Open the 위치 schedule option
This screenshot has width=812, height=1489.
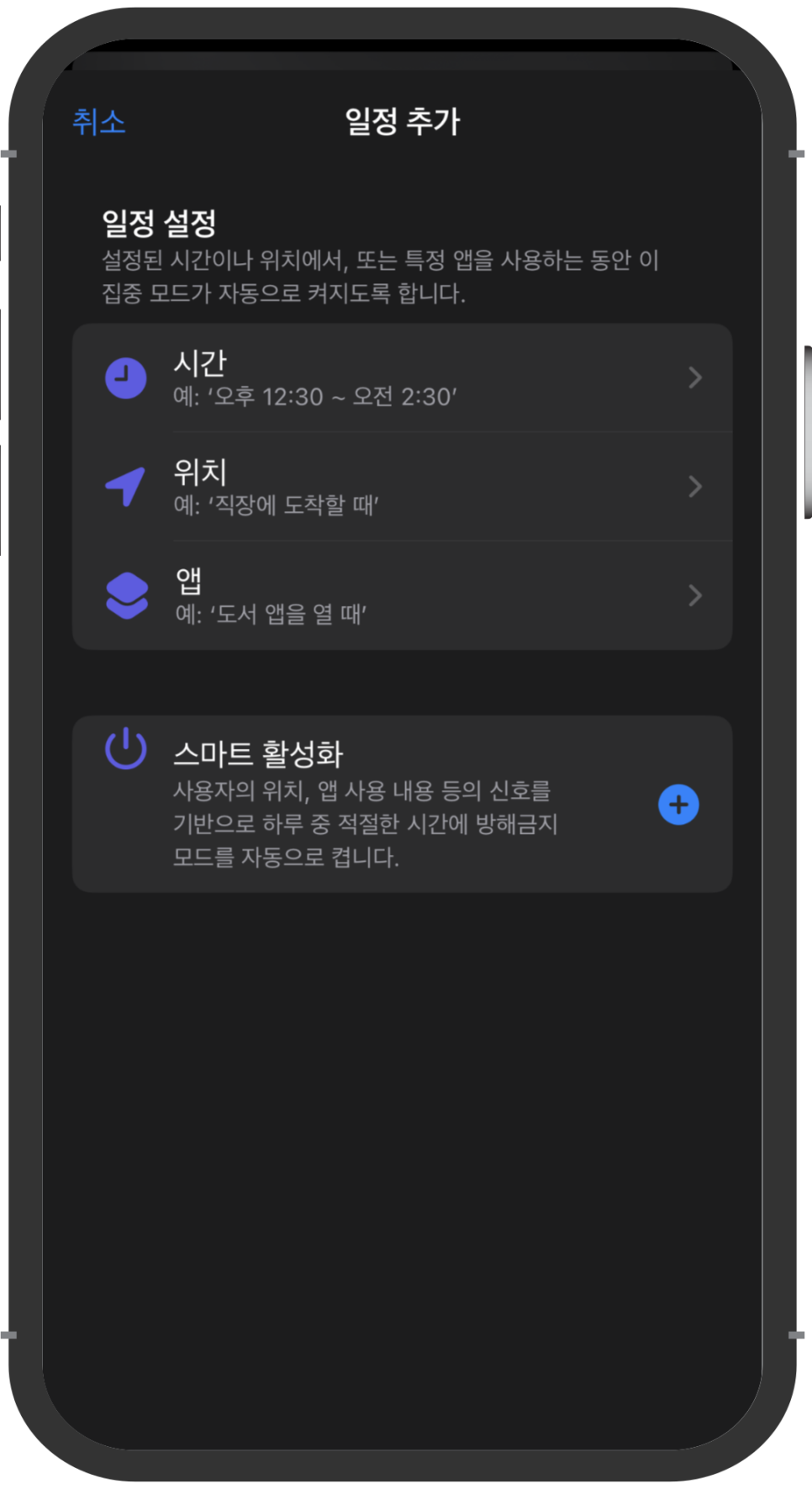point(402,487)
